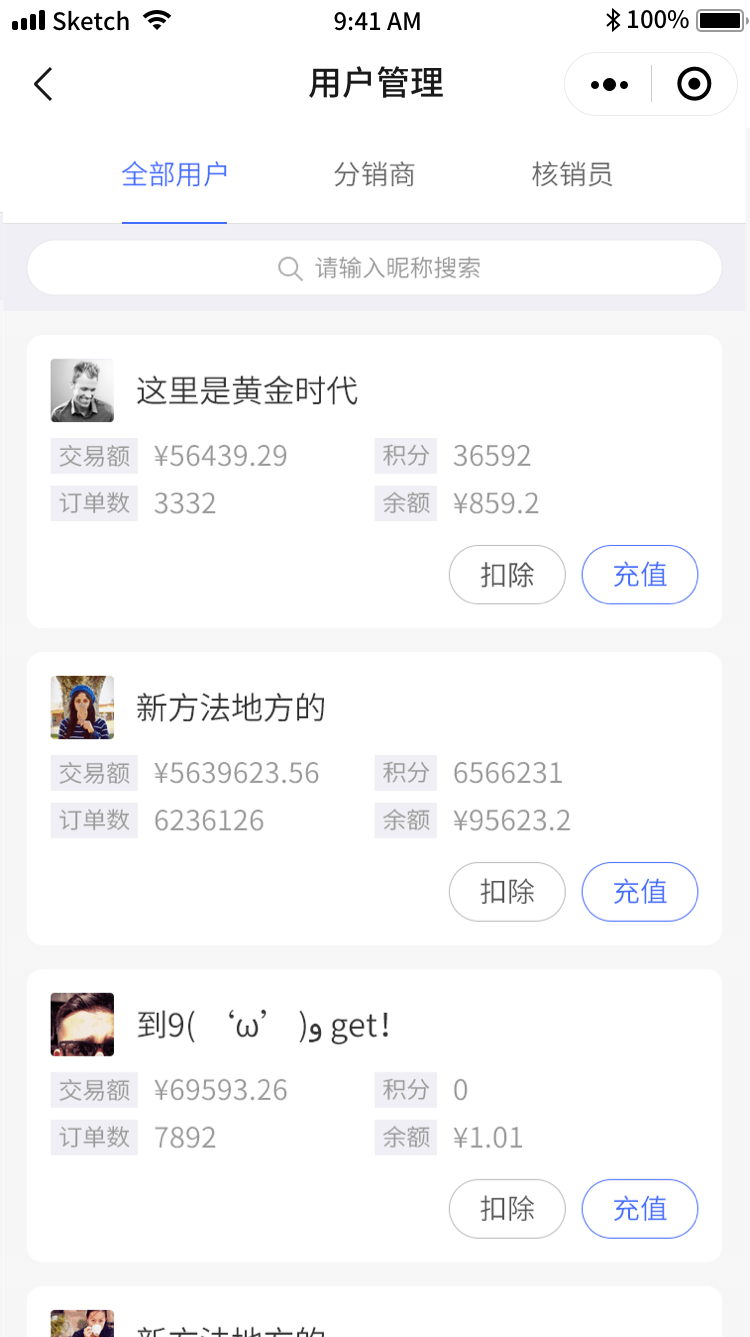Tap the 请输入昵称搜索 search field
This screenshot has height=1337, width=750.
[375, 268]
